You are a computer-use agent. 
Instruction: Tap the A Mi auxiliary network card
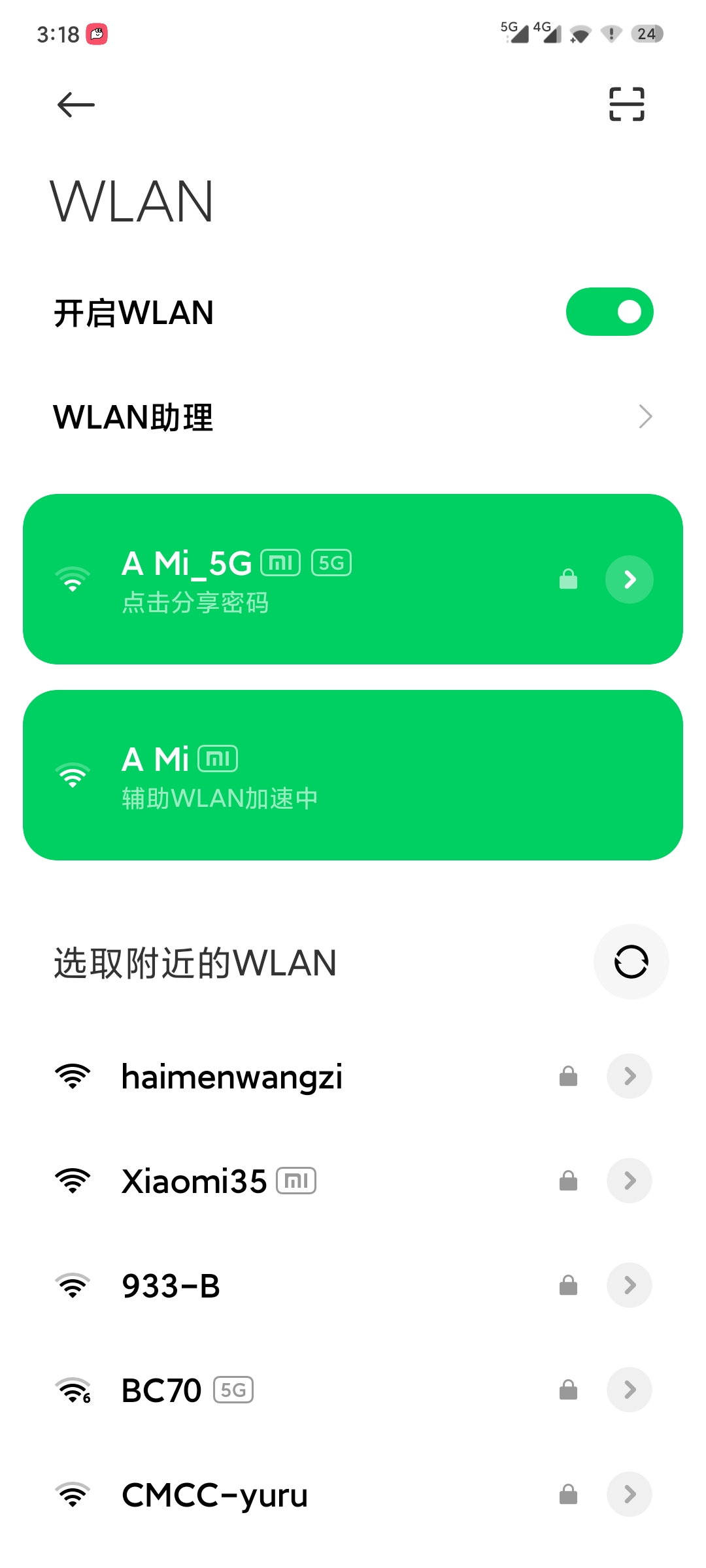[x=353, y=775]
